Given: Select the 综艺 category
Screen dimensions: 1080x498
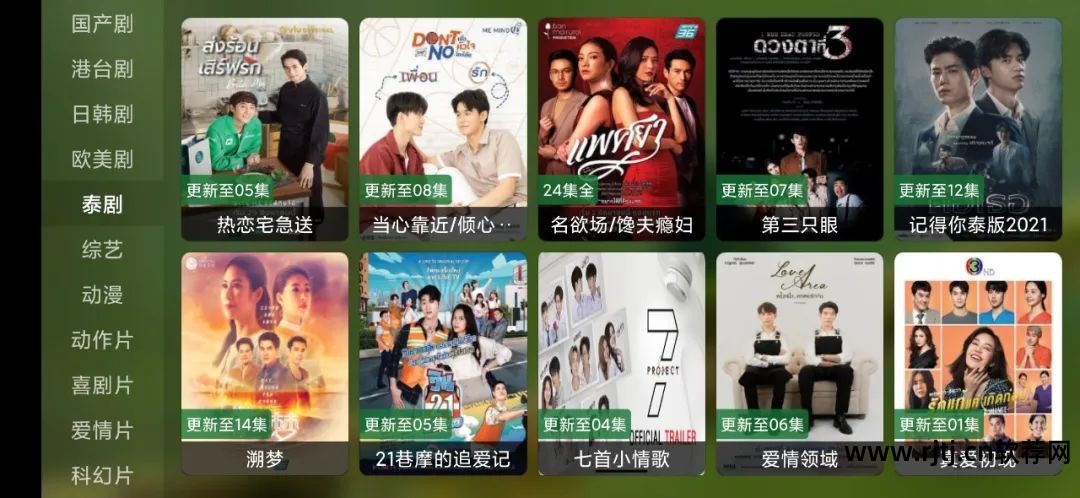Looking at the screenshot, I should tap(102, 249).
